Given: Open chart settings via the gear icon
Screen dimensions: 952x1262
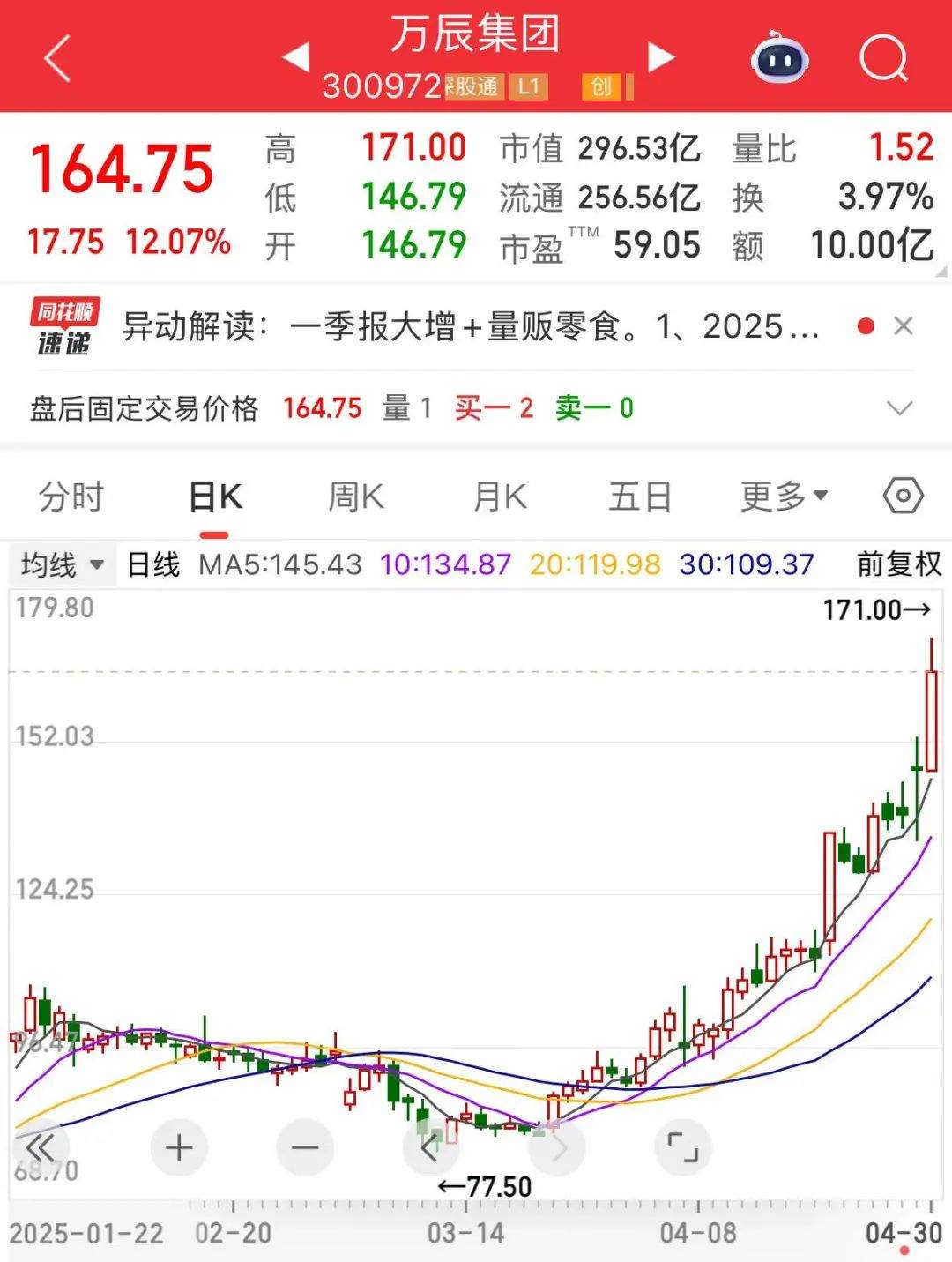Looking at the screenshot, I should 900,497.
